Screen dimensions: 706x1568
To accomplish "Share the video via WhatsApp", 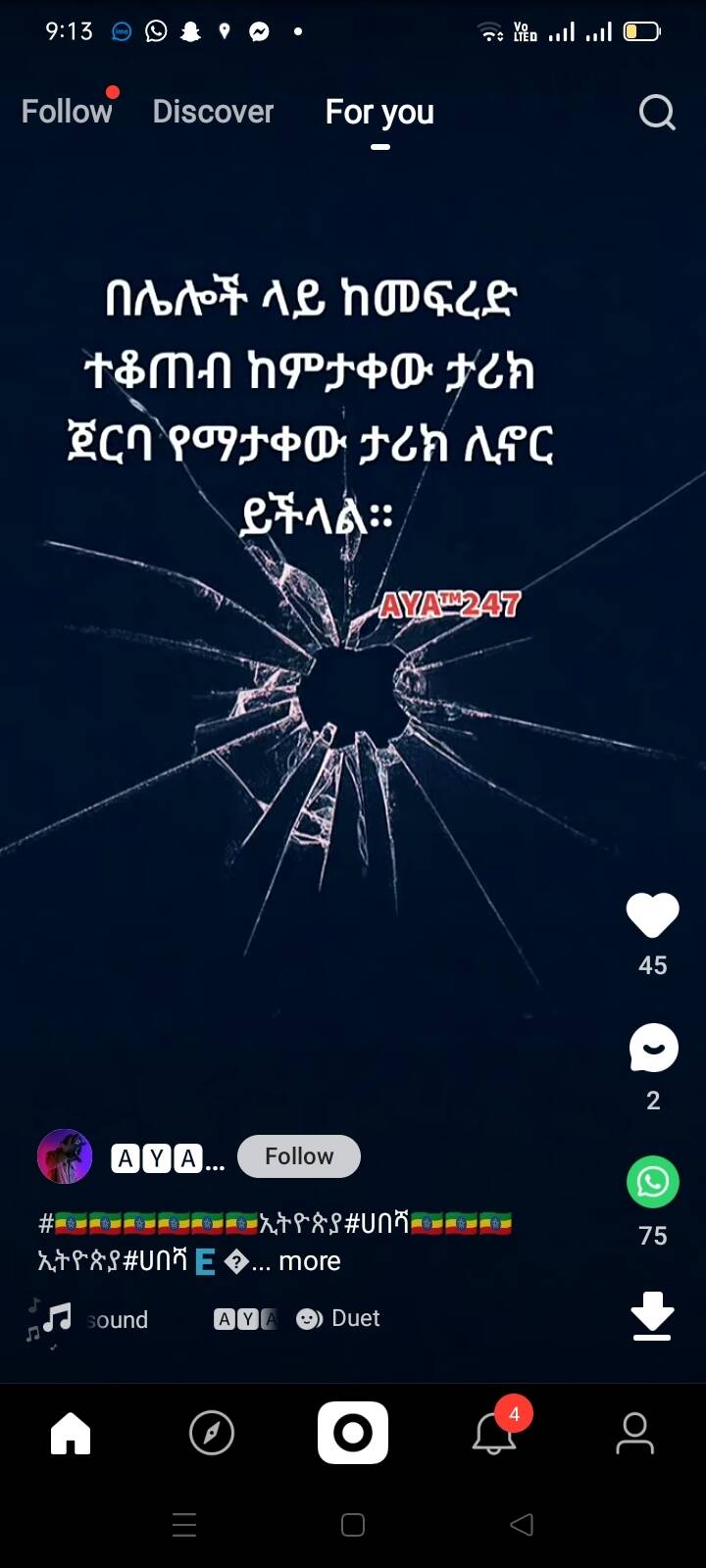I will coord(653,1182).
